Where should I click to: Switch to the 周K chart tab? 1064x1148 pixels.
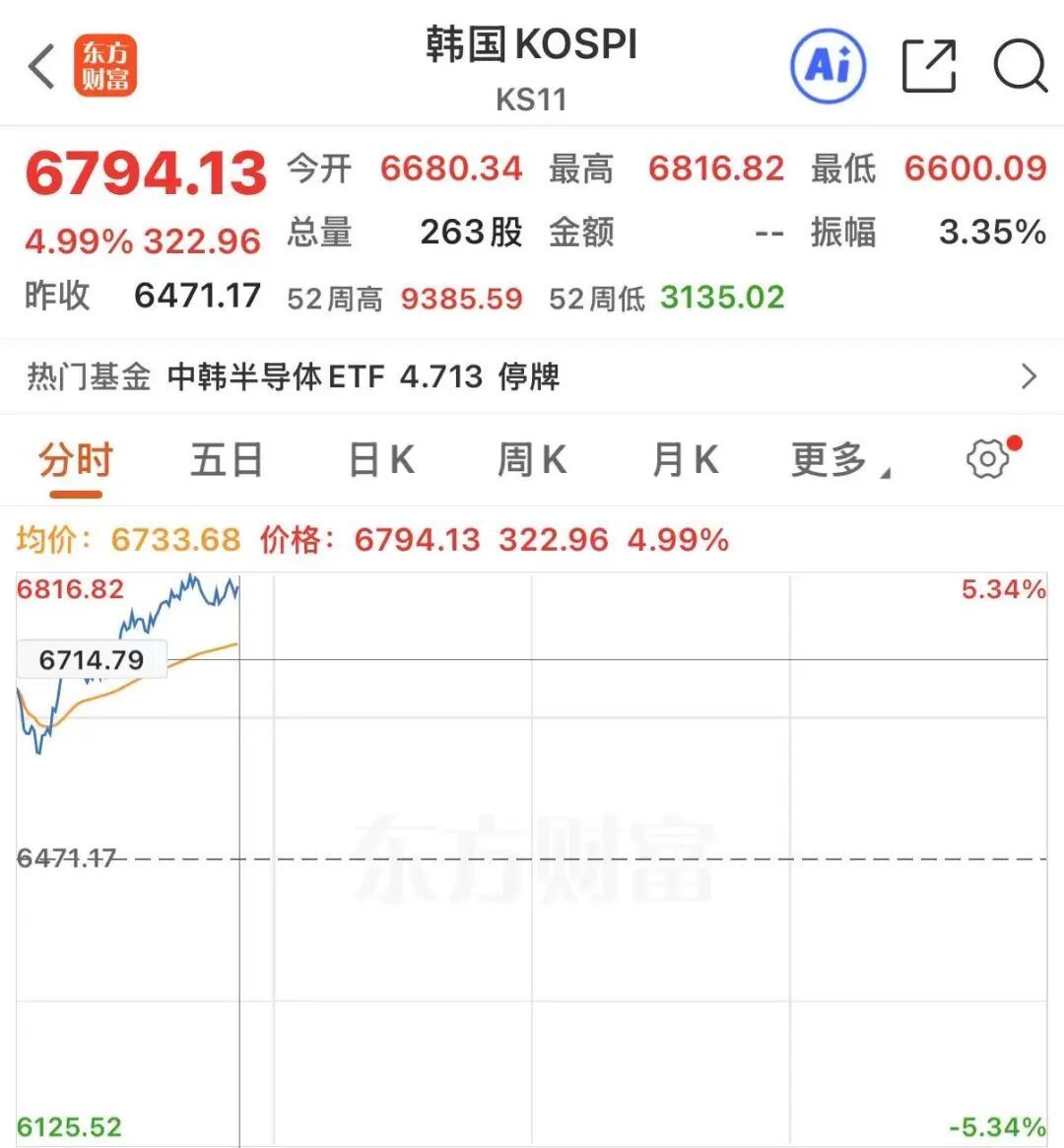532,460
